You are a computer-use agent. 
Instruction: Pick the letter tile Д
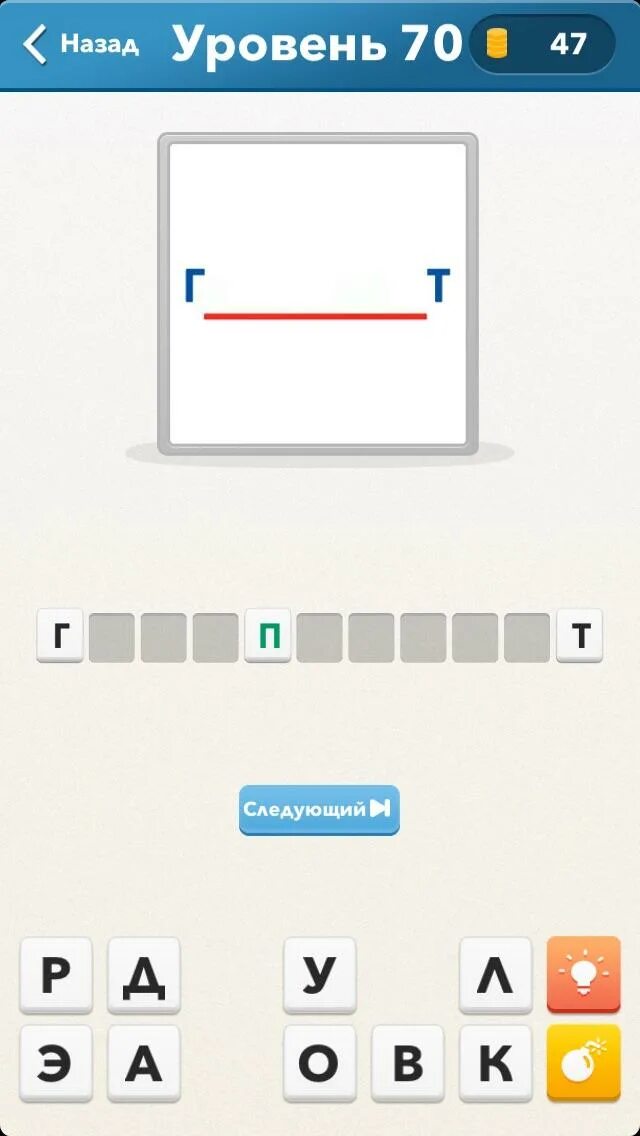pos(144,975)
